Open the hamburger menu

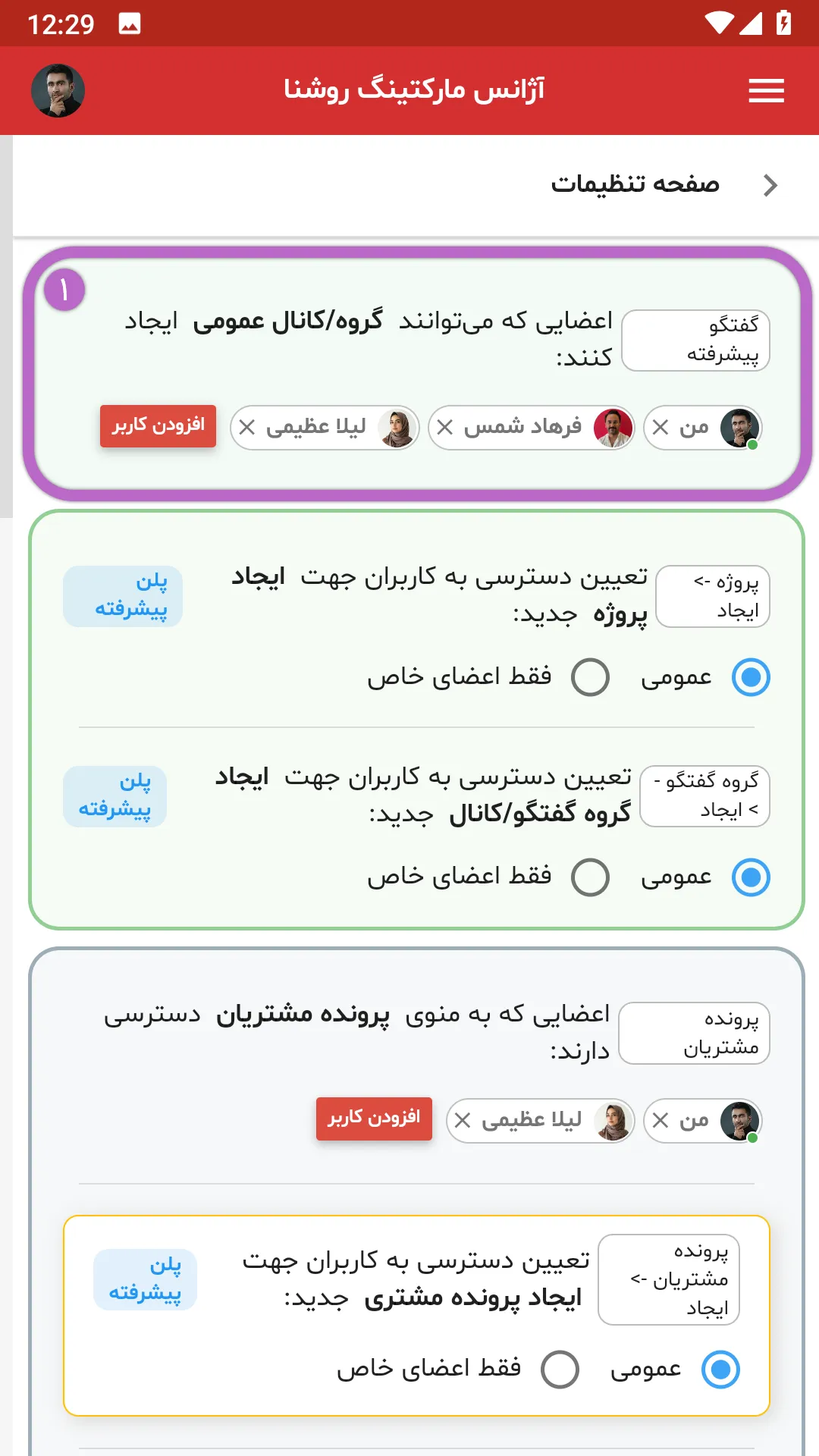pyautogui.click(x=766, y=91)
